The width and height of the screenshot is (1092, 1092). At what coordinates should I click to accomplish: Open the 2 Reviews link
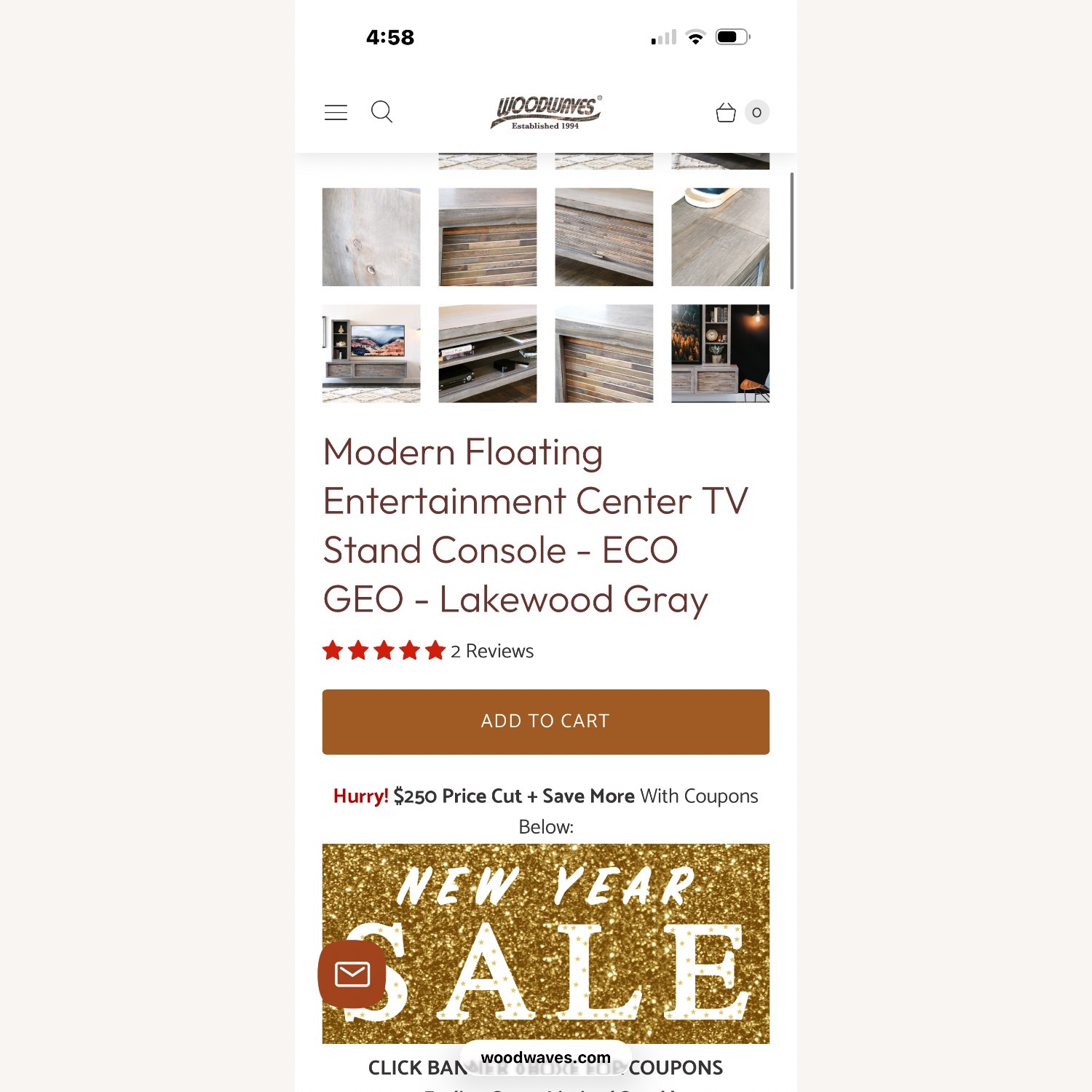492,651
